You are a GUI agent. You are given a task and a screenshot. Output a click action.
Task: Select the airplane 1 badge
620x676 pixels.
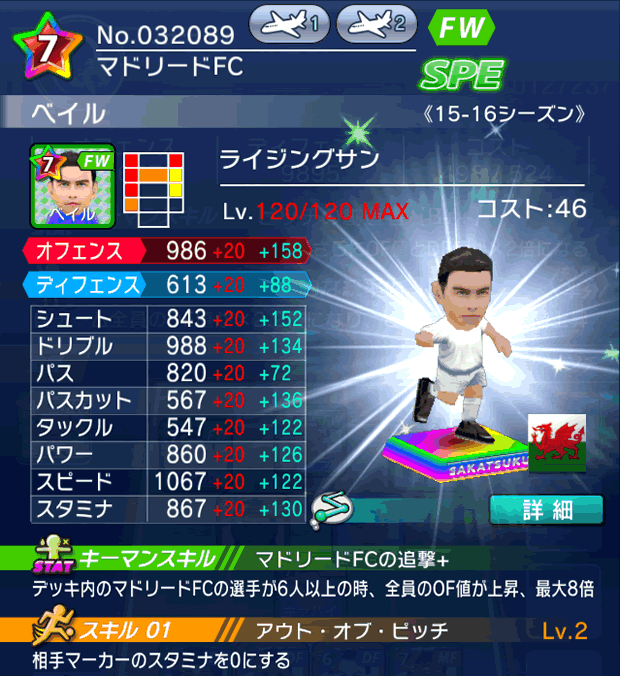[x=288, y=25]
